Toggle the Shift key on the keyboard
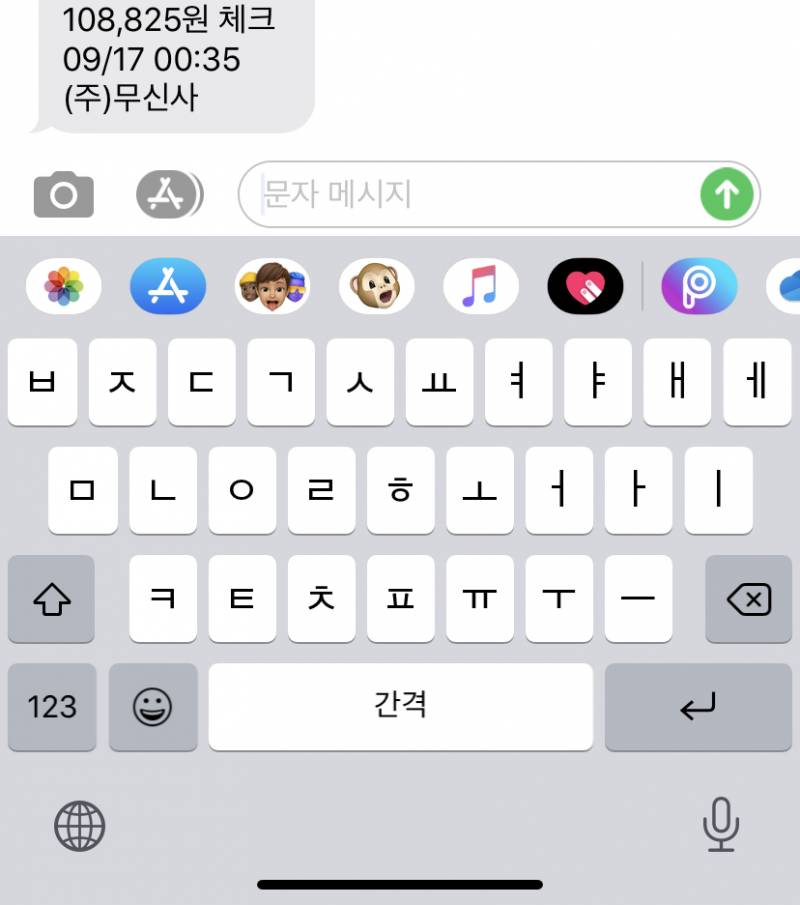 click(51, 599)
